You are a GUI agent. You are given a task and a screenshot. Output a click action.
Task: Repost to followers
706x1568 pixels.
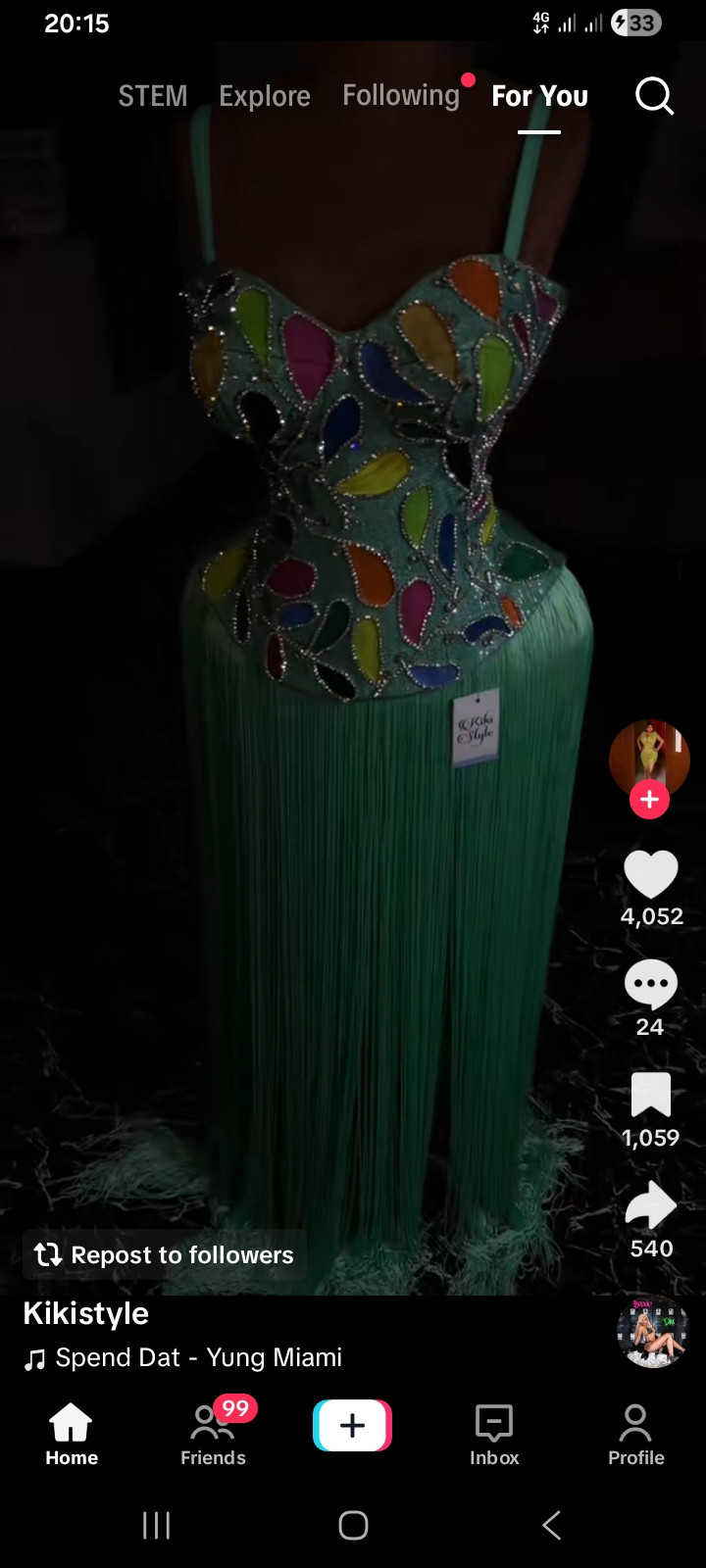coord(164,1254)
